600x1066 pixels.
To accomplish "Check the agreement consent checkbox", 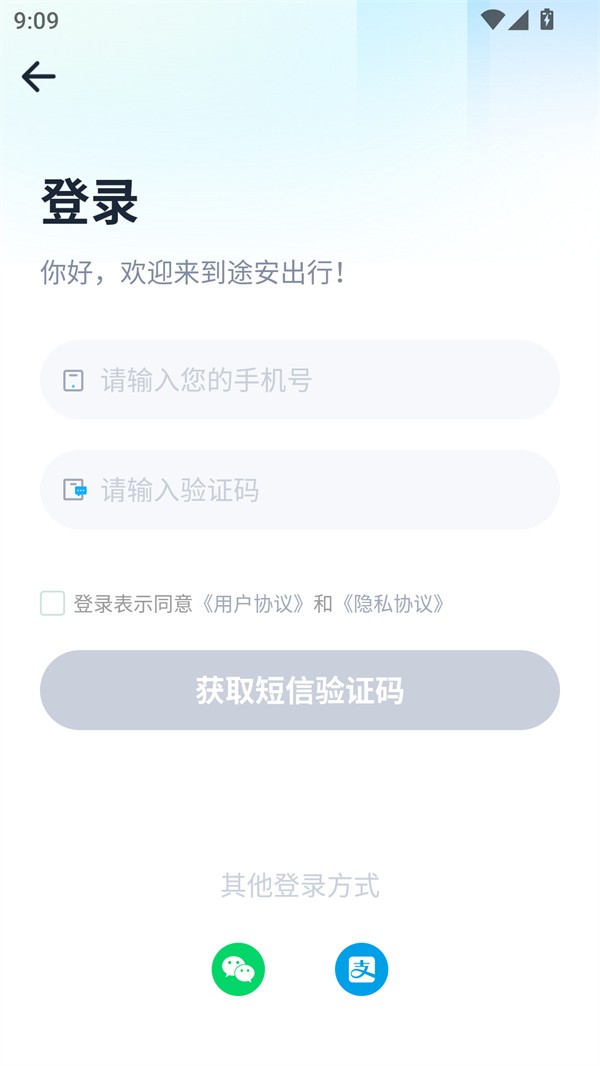I will tap(53, 603).
